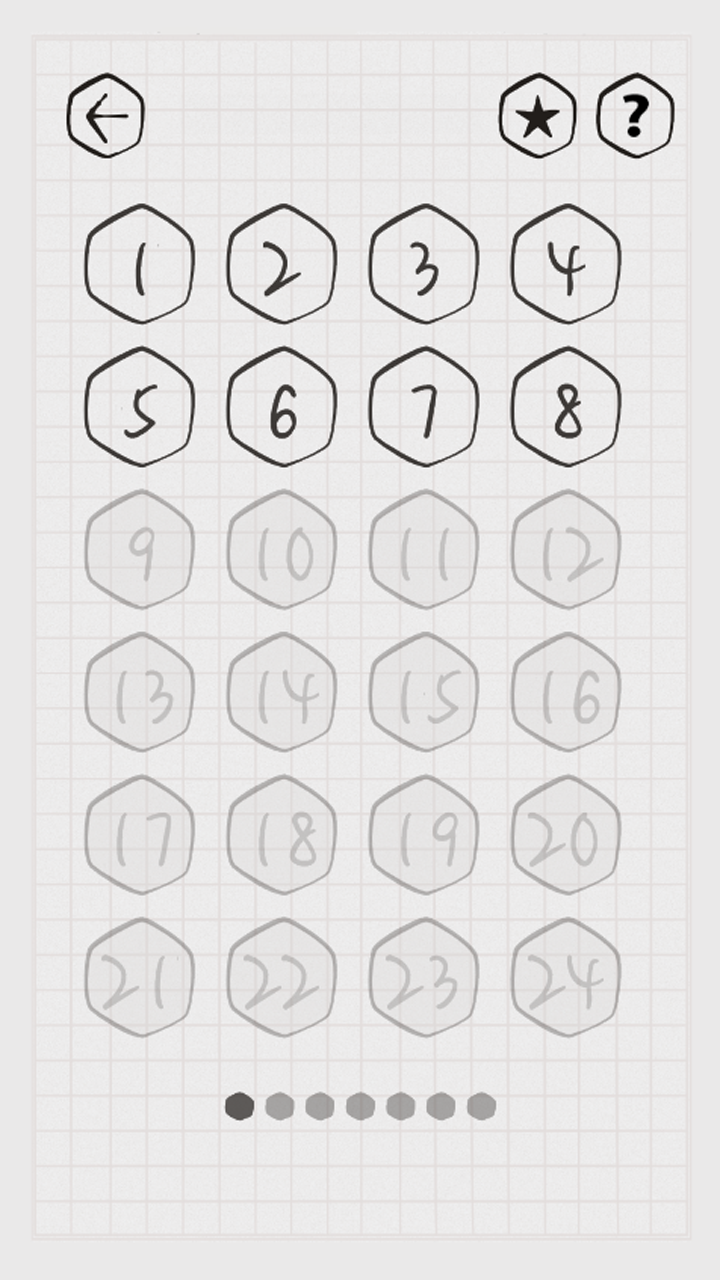Jump to the second page dot
Viewport: 720px width, 1280px height.
tap(280, 1107)
